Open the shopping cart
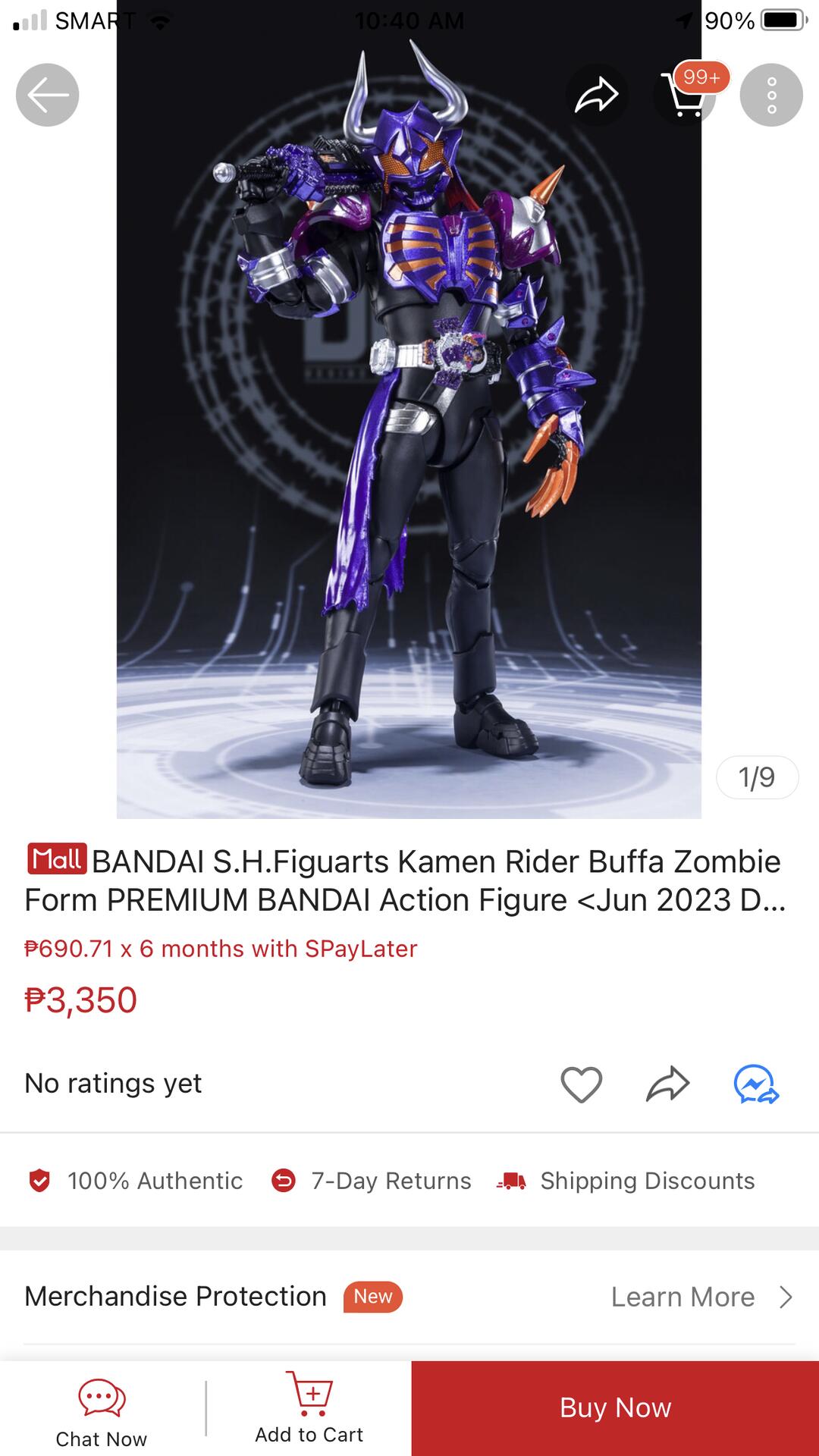Screen dimensions: 819x1456 point(685,95)
